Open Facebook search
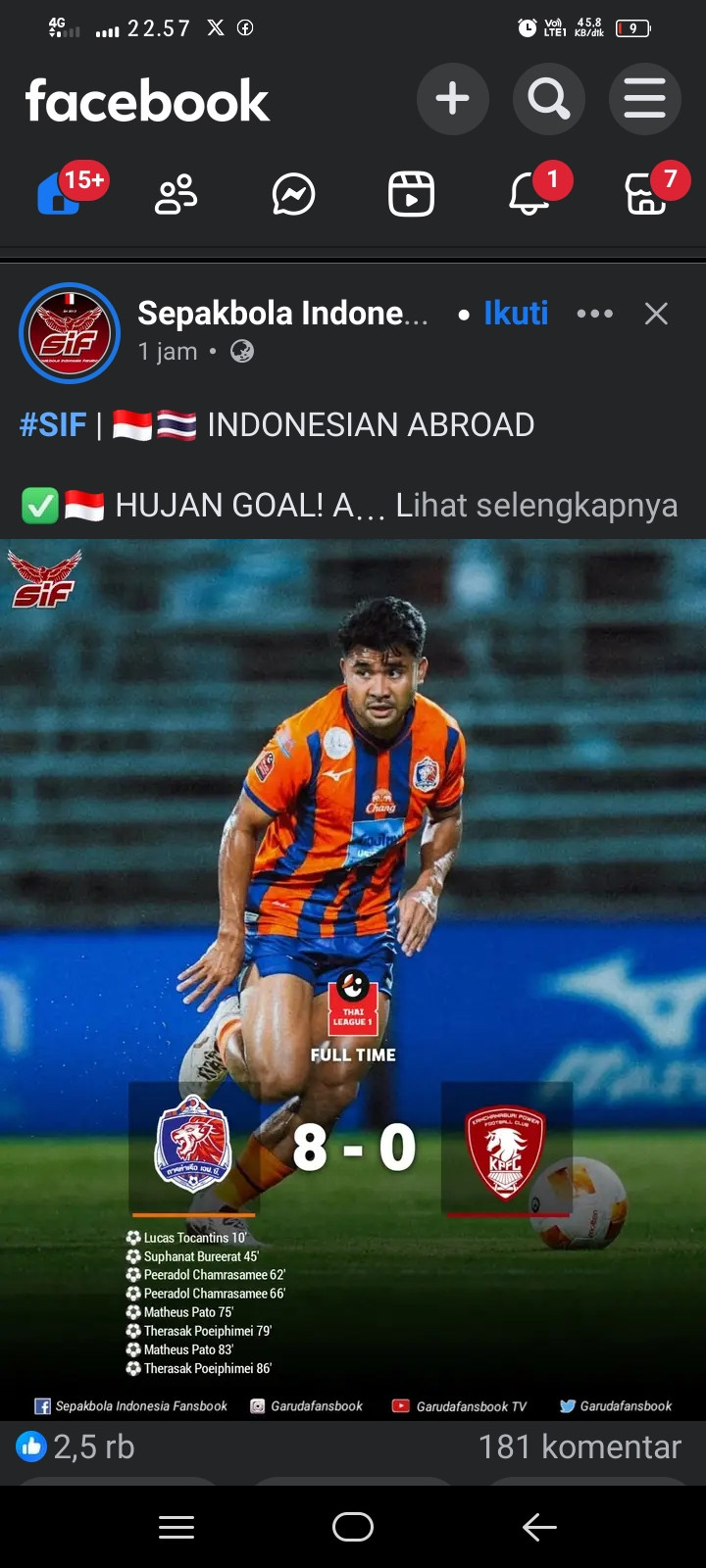The image size is (706, 1568). tap(548, 99)
